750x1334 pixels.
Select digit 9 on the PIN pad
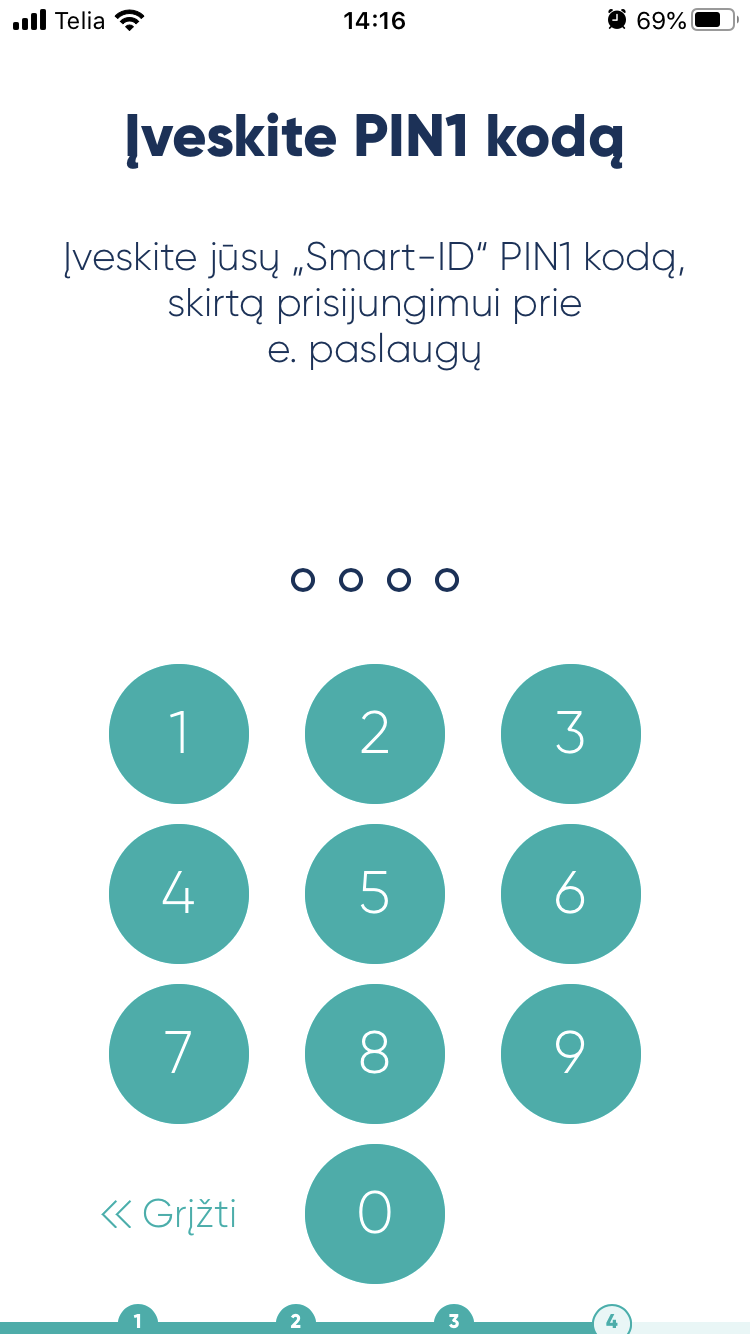click(571, 1054)
